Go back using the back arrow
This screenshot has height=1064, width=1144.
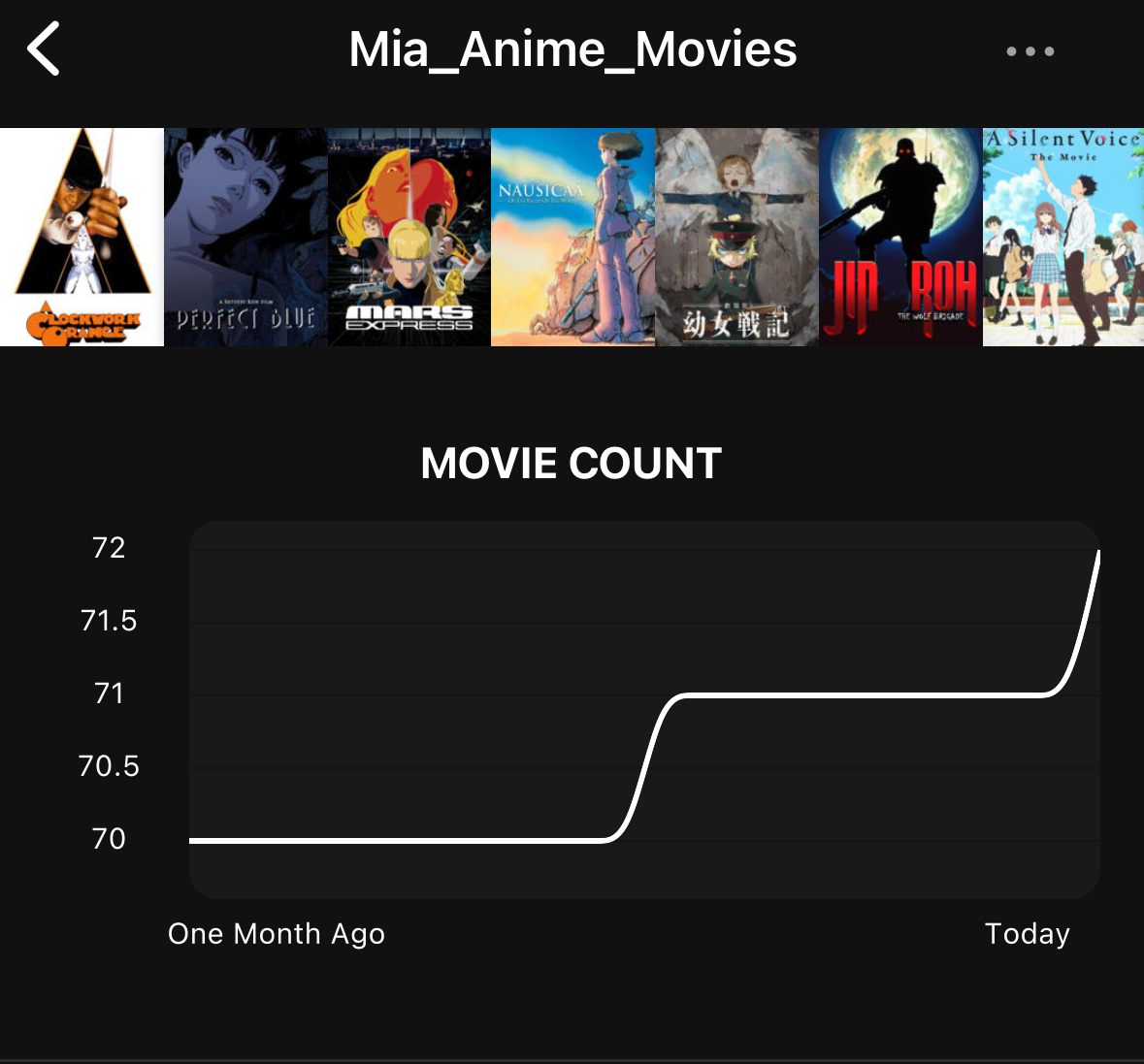44,48
